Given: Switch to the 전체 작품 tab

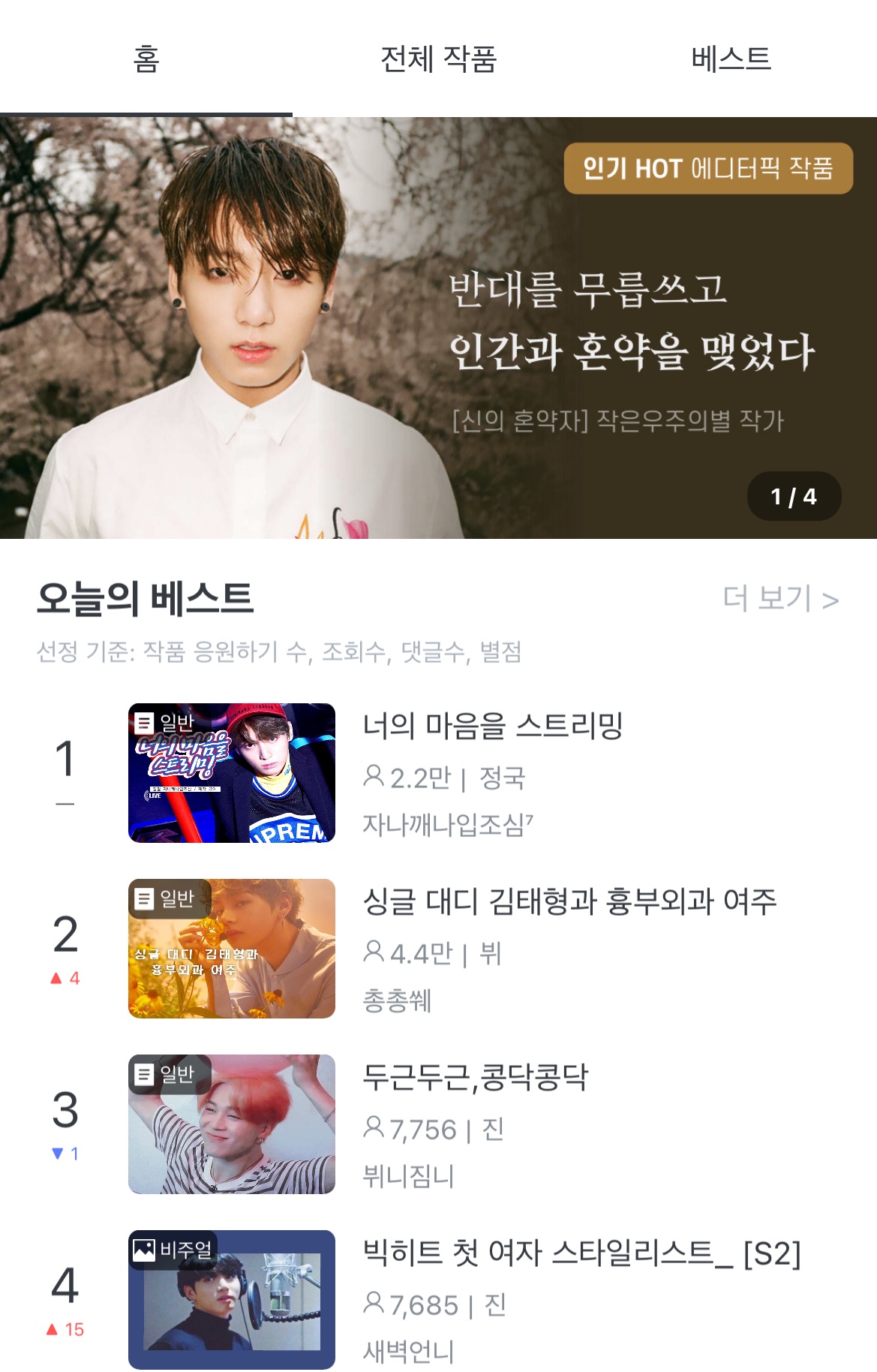Looking at the screenshot, I should (x=438, y=59).
